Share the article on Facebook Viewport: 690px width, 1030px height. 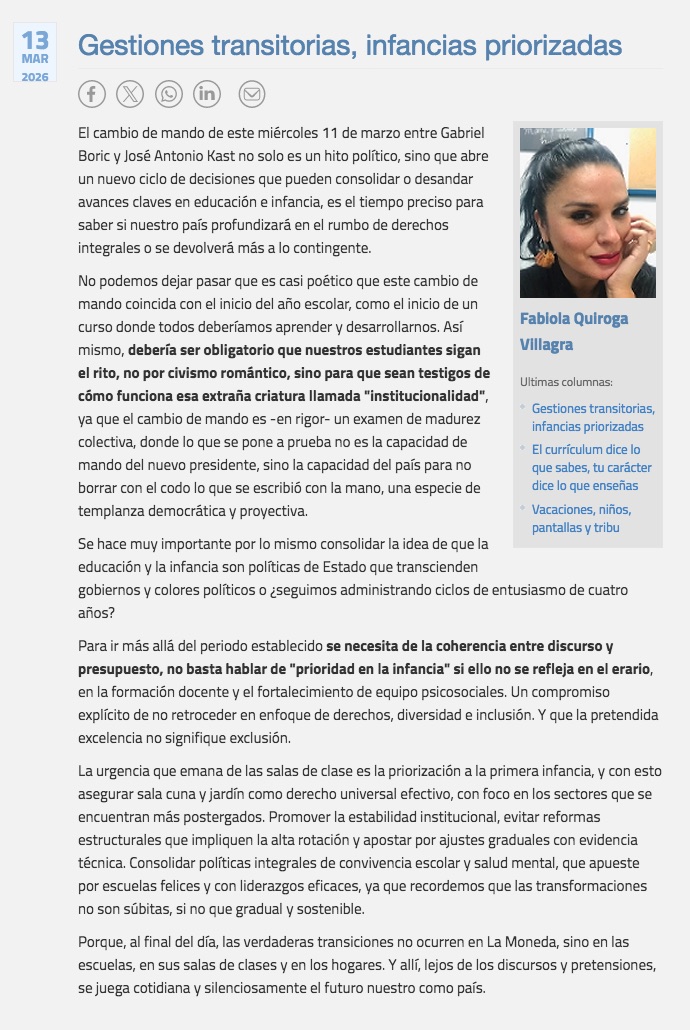click(x=92, y=95)
